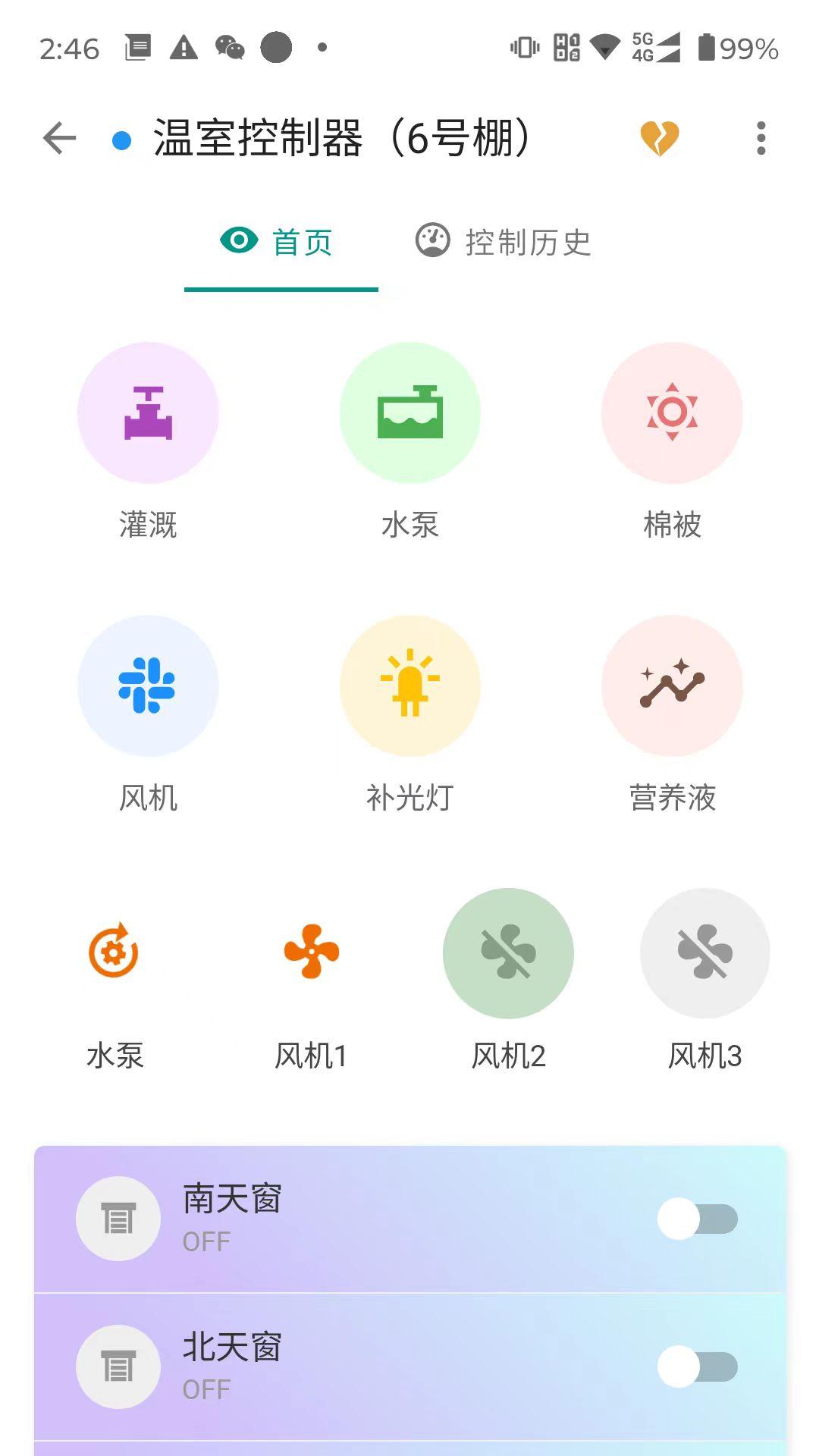Select the 棉被 control
This screenshot has width=819, height=1456.
pos(672,413)
